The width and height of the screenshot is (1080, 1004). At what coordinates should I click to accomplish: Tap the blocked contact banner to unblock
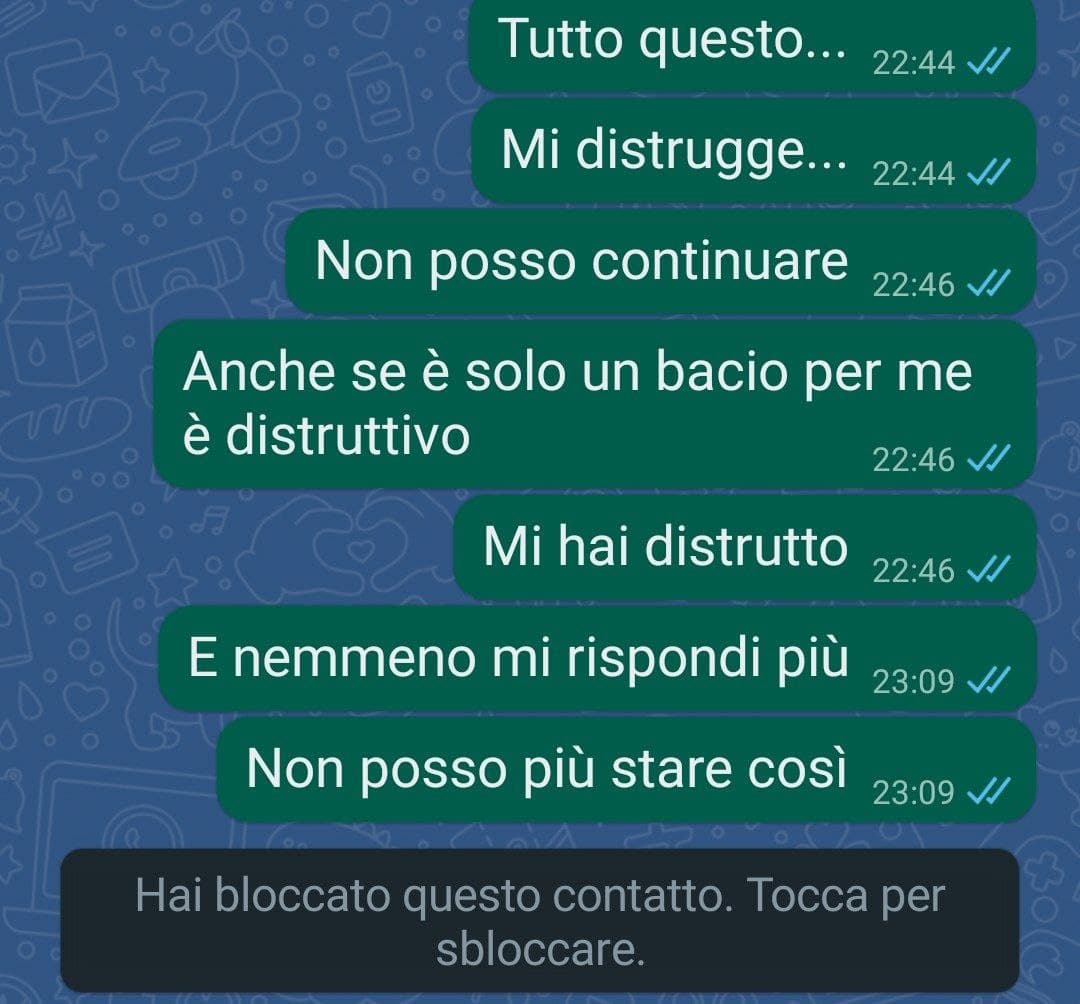coord(540,921)
